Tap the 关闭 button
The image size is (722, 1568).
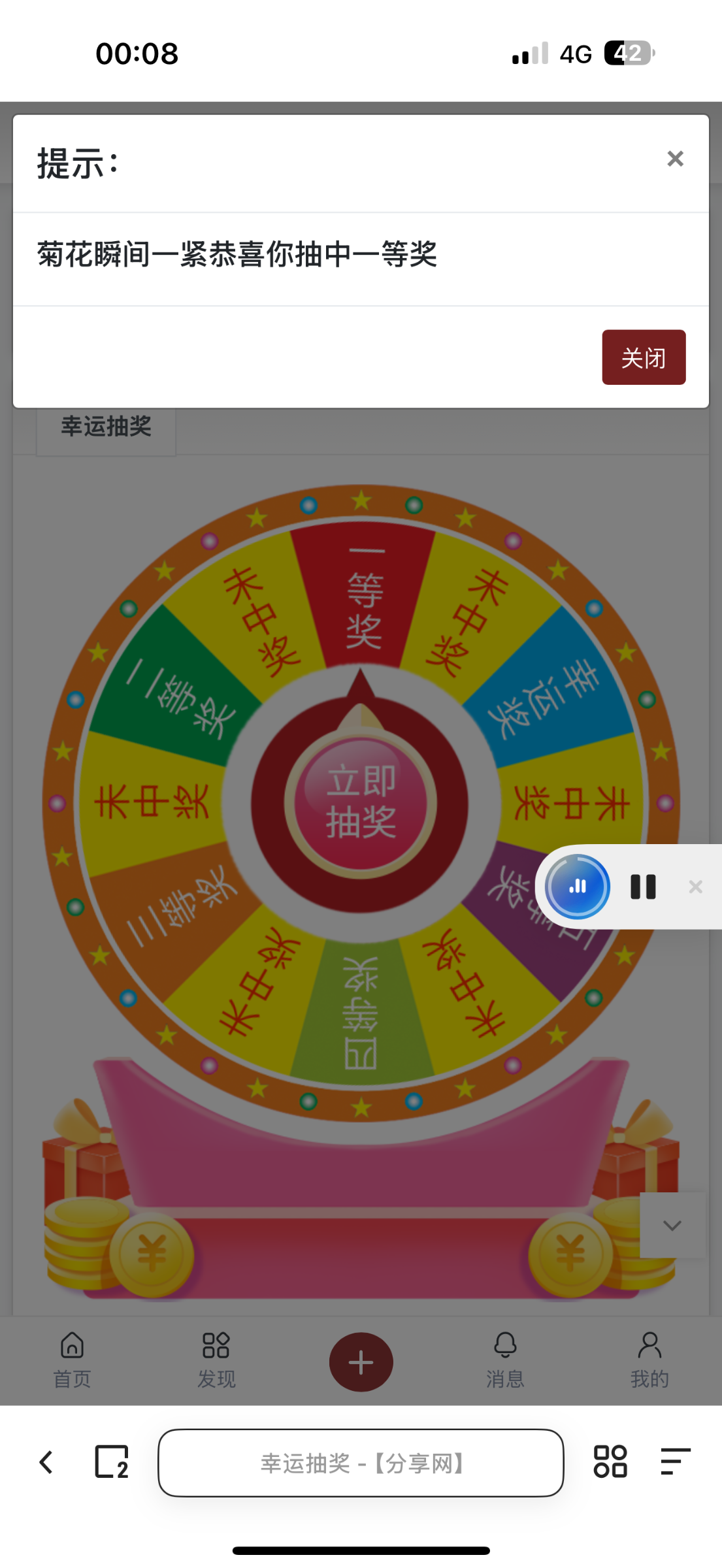(x=643, y=357)
